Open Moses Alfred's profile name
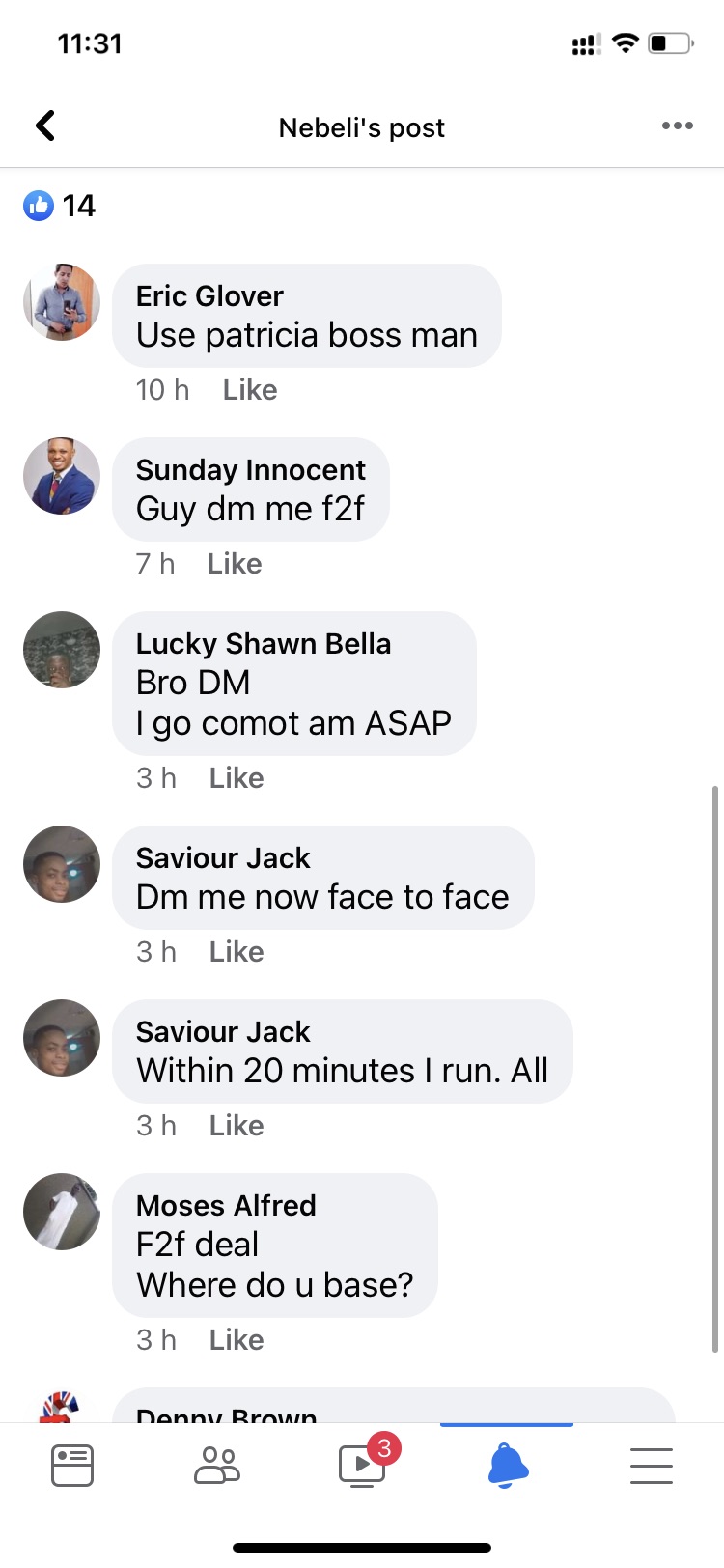 click(226, 1206)
